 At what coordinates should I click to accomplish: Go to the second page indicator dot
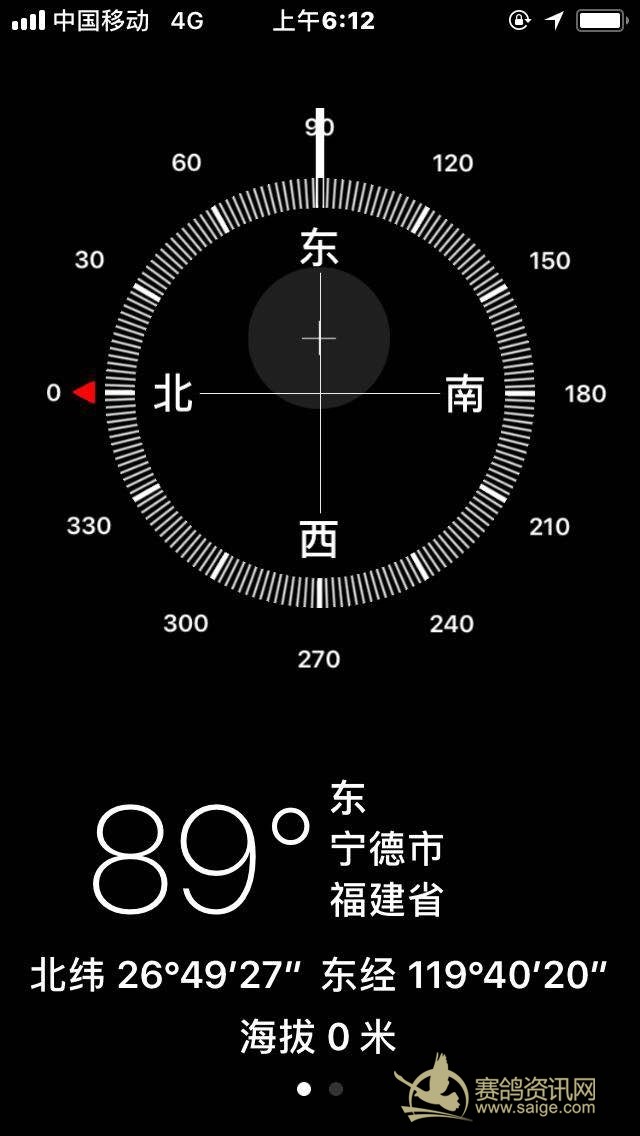[x=335, y=1088]
